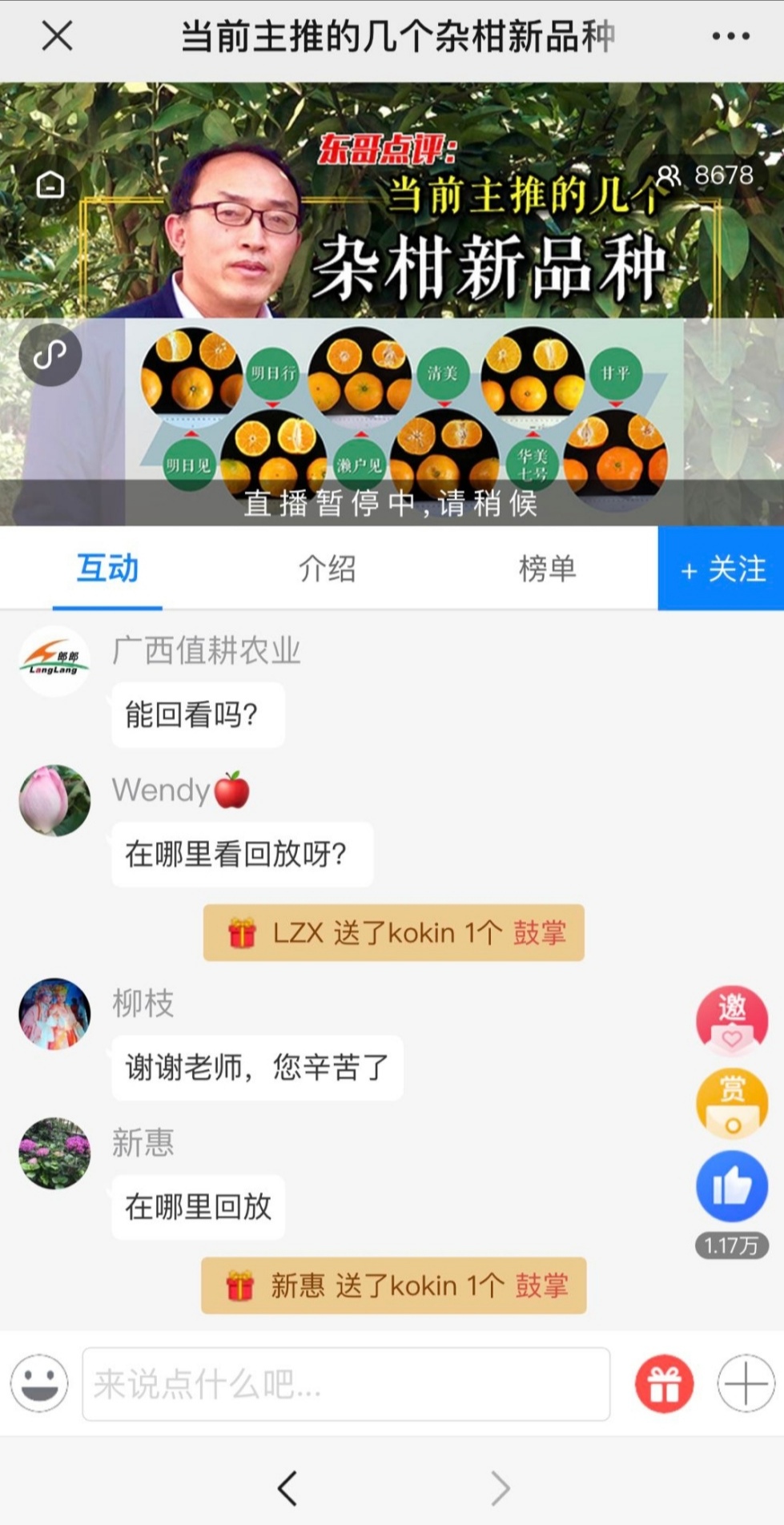
Task: Open 柳枝's avatar
Action: pyautogui.click(x=54, y=1013)
